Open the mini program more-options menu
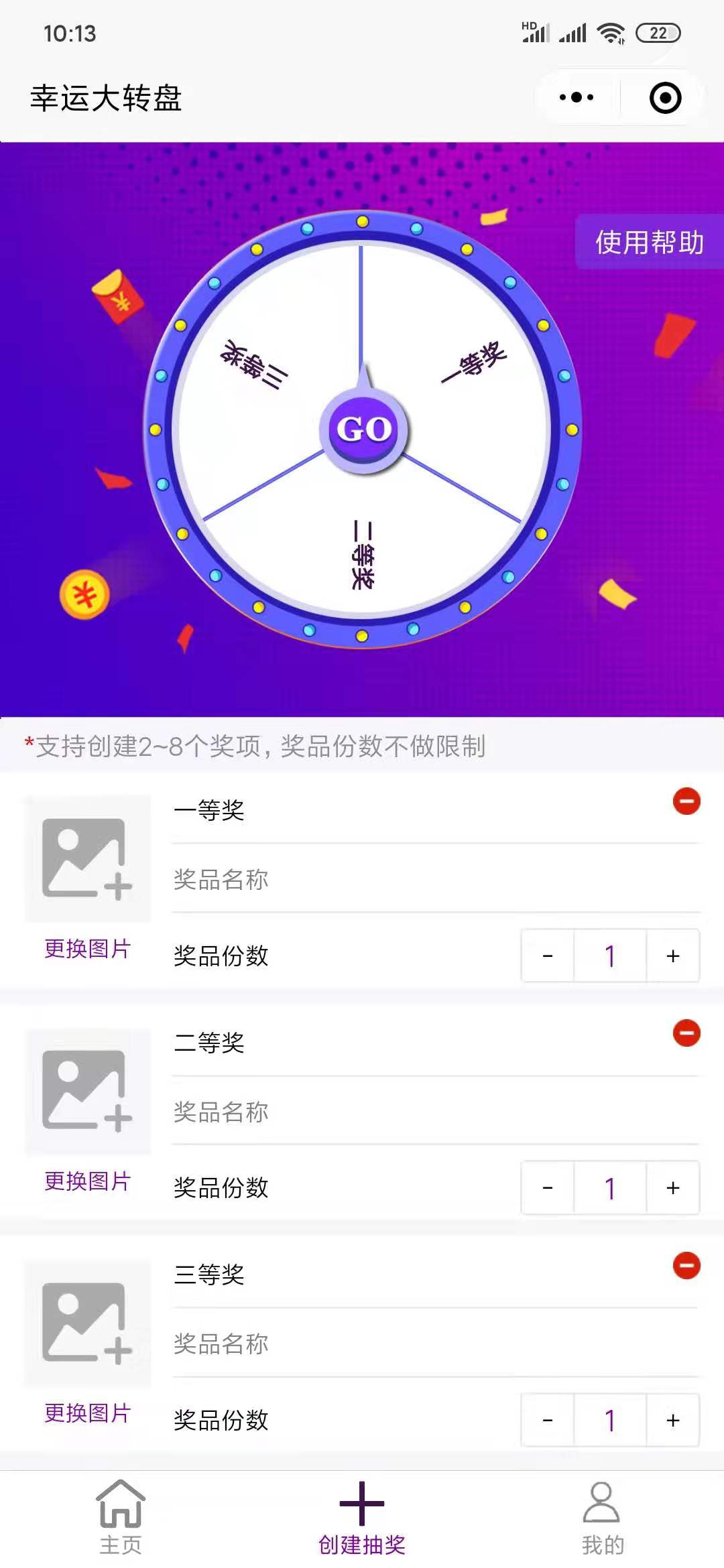The height and width of the screenshot is (1568, 724). click(576, 98)
